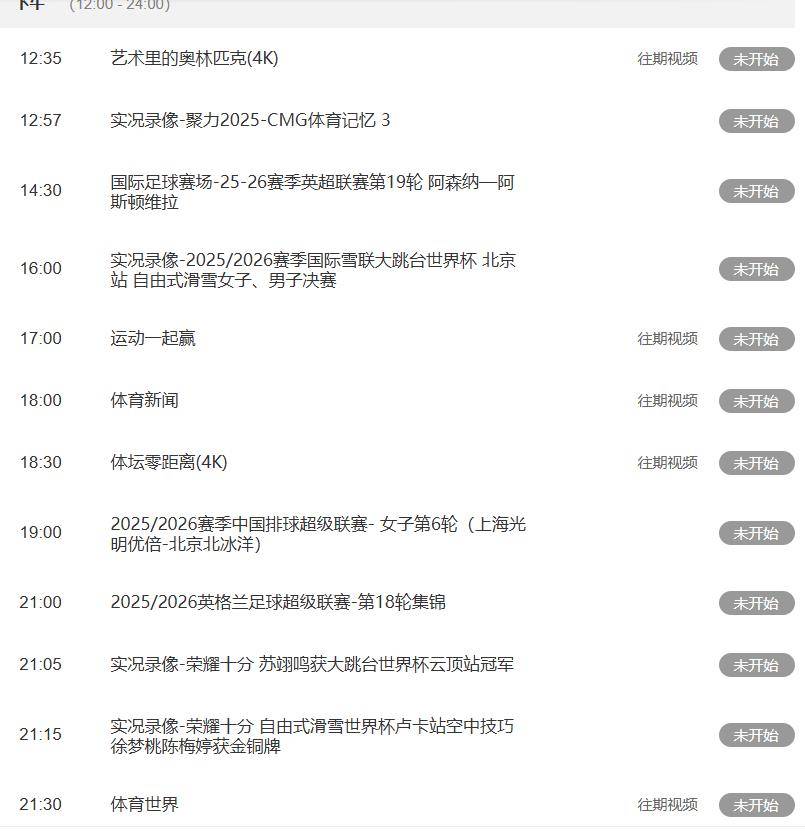Tap 未开始 for the 16:00 大跳台世界杯 北京站 recording
This screenshot has width=805, height=831.
click(756, 269)
